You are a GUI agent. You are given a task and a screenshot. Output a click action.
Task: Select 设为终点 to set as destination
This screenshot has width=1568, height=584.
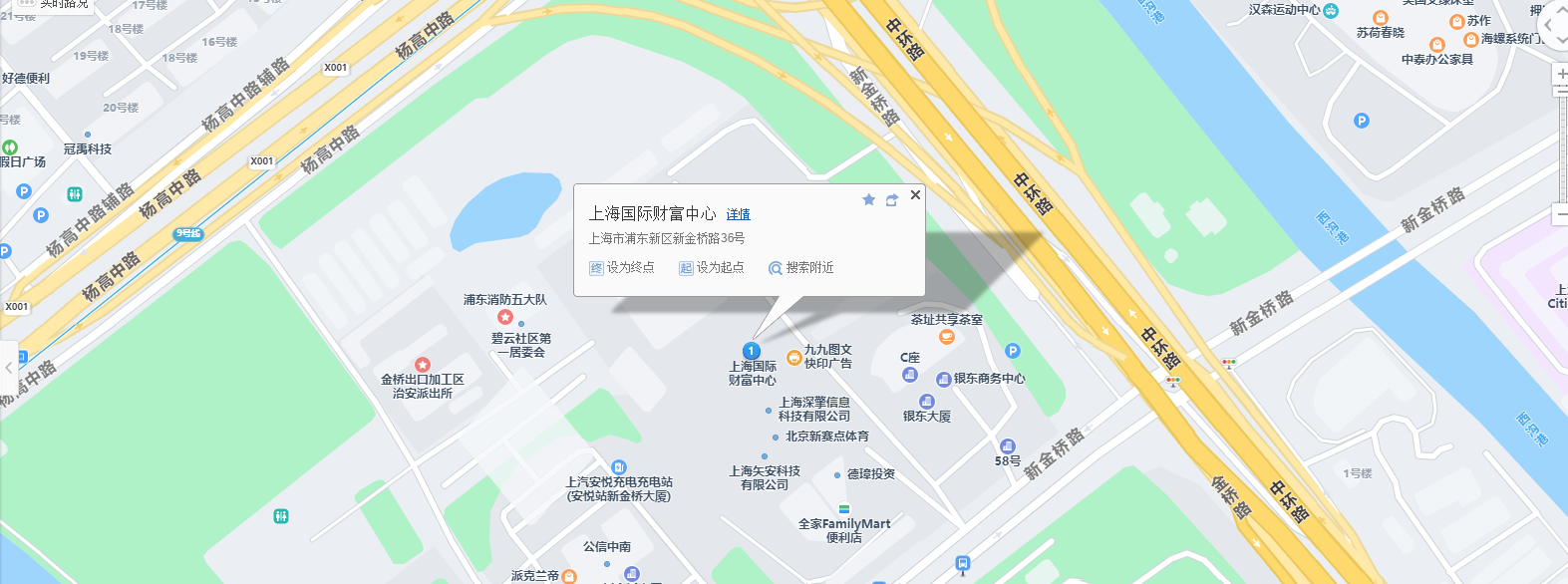[x=622, y=267]
